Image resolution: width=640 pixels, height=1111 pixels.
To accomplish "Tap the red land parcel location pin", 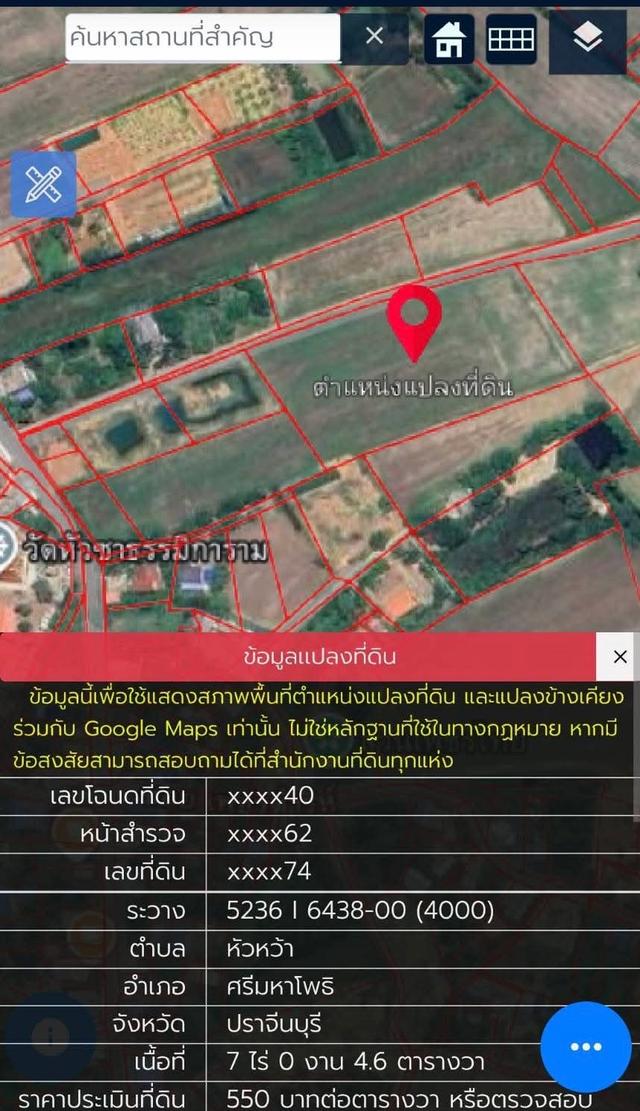I will (x=414, y=316).
